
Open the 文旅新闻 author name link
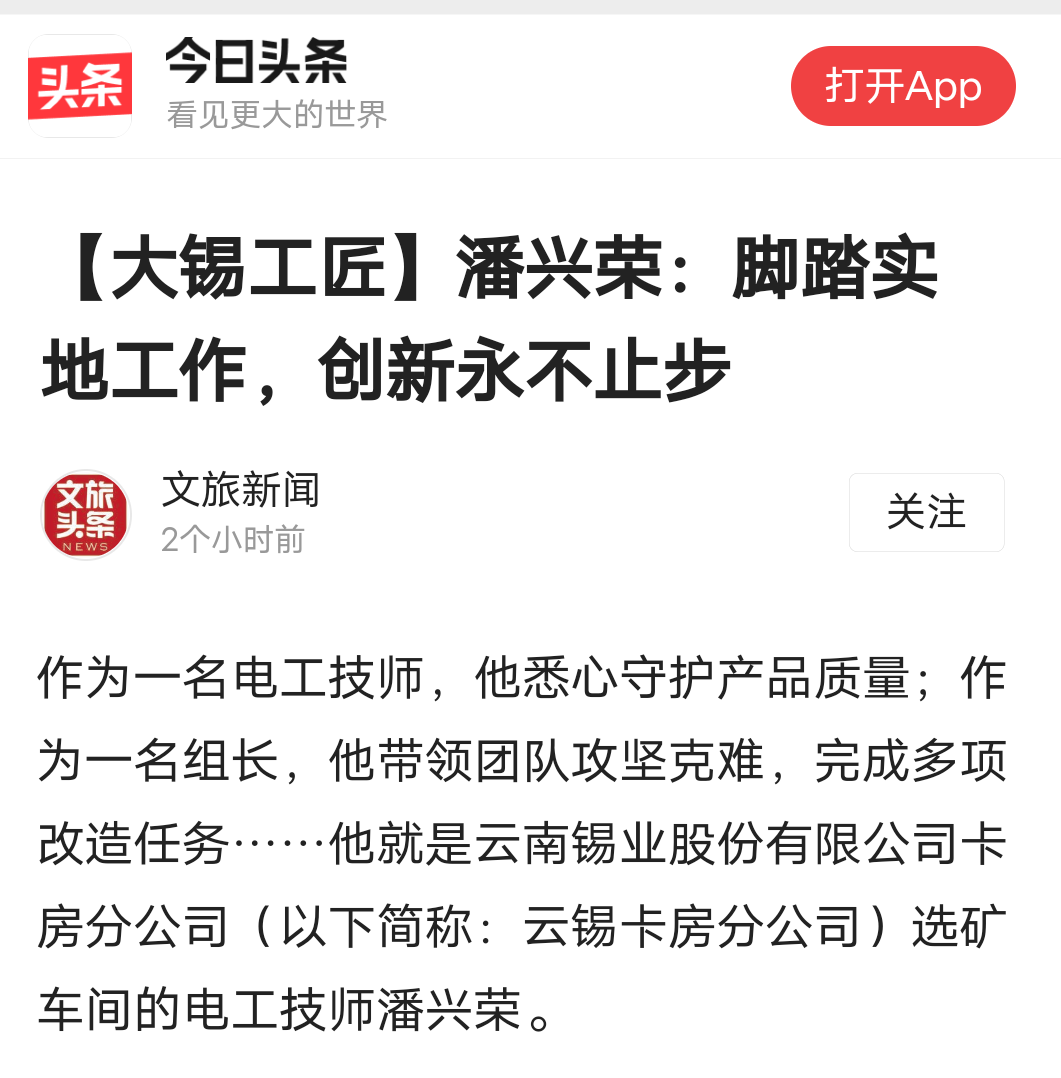[x=241, y=490]
